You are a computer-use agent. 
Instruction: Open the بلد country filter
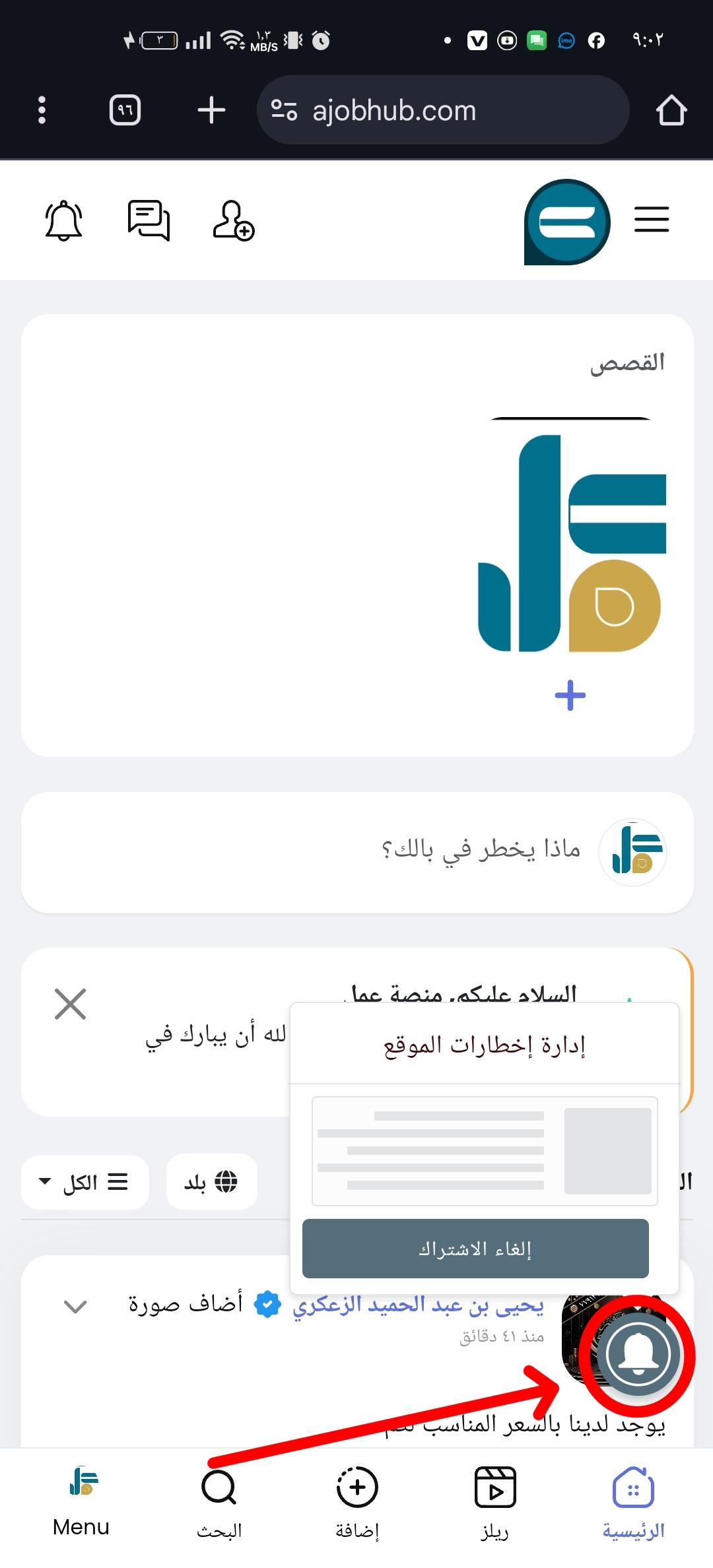[211, 1182]
